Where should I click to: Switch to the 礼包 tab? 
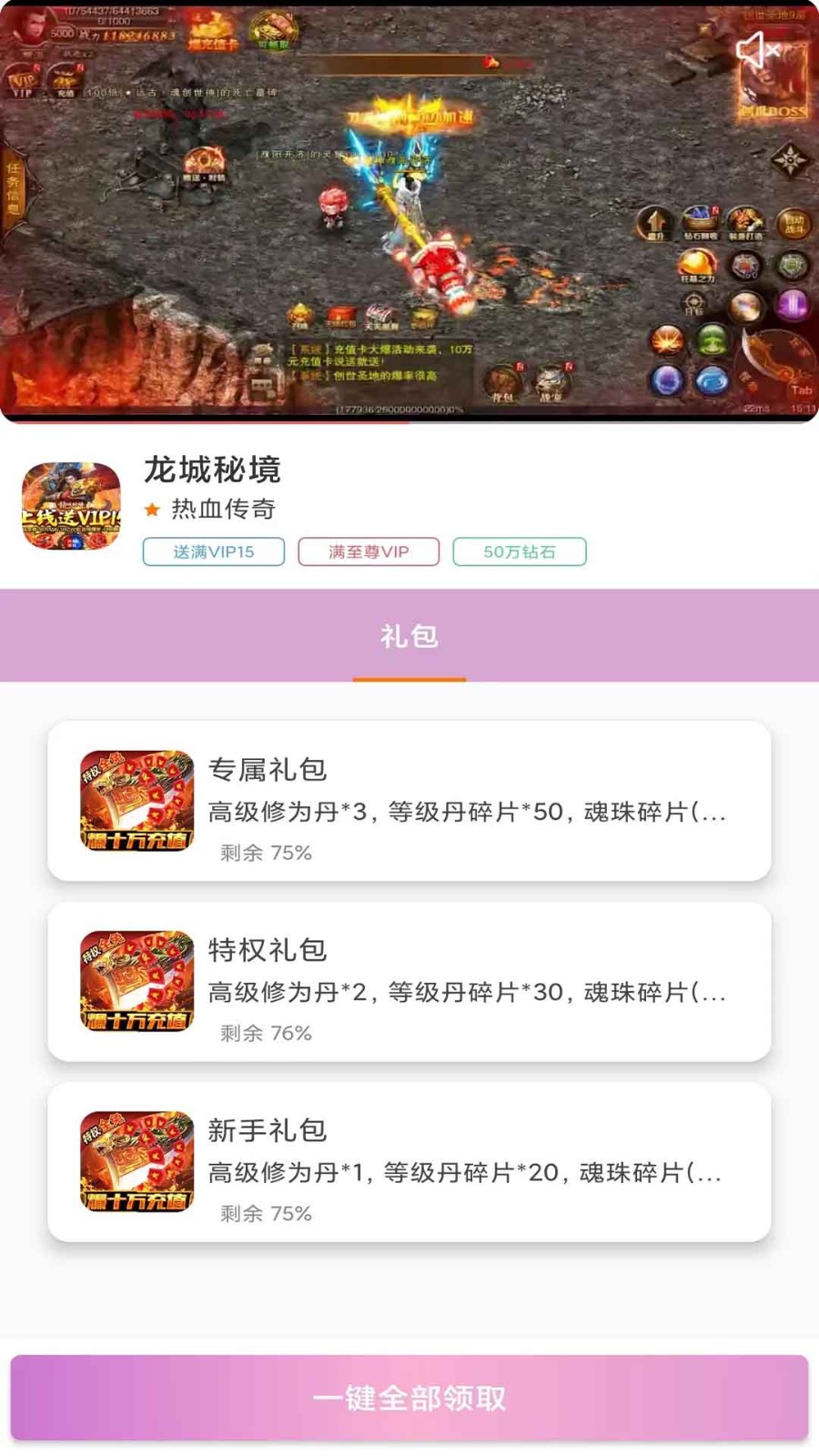(x=409, y=636)
